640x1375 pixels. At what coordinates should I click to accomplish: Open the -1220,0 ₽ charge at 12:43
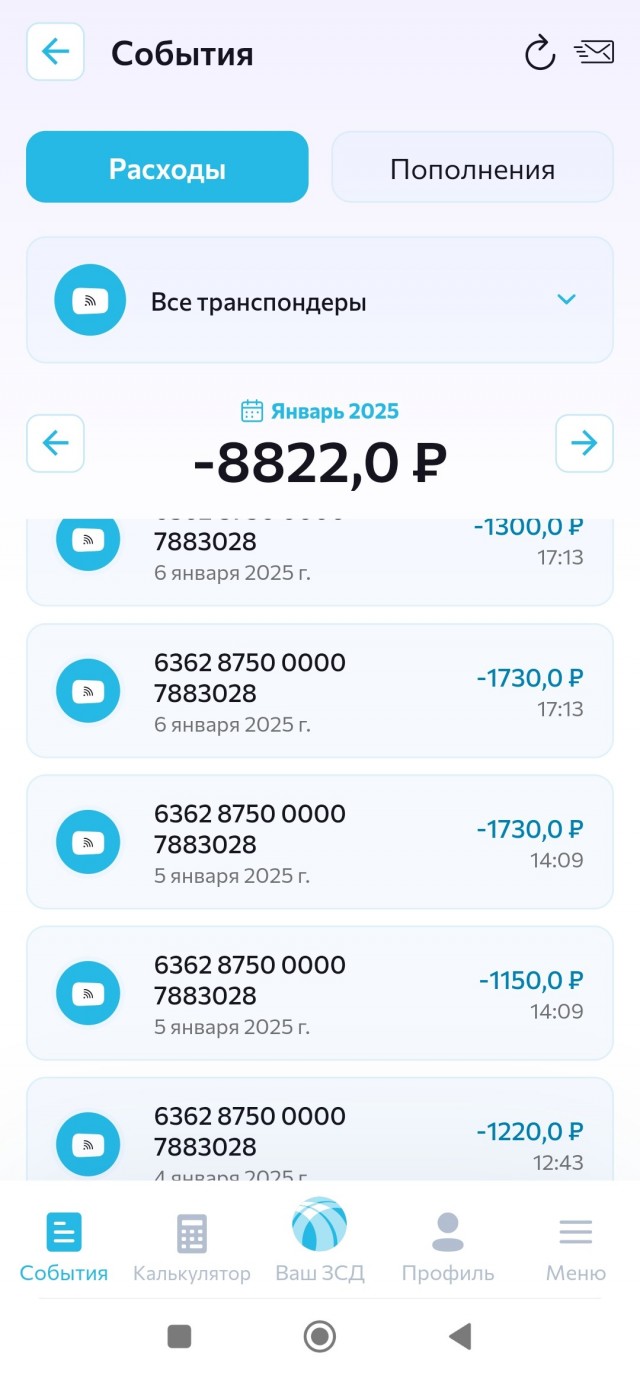coord(319,1135)
